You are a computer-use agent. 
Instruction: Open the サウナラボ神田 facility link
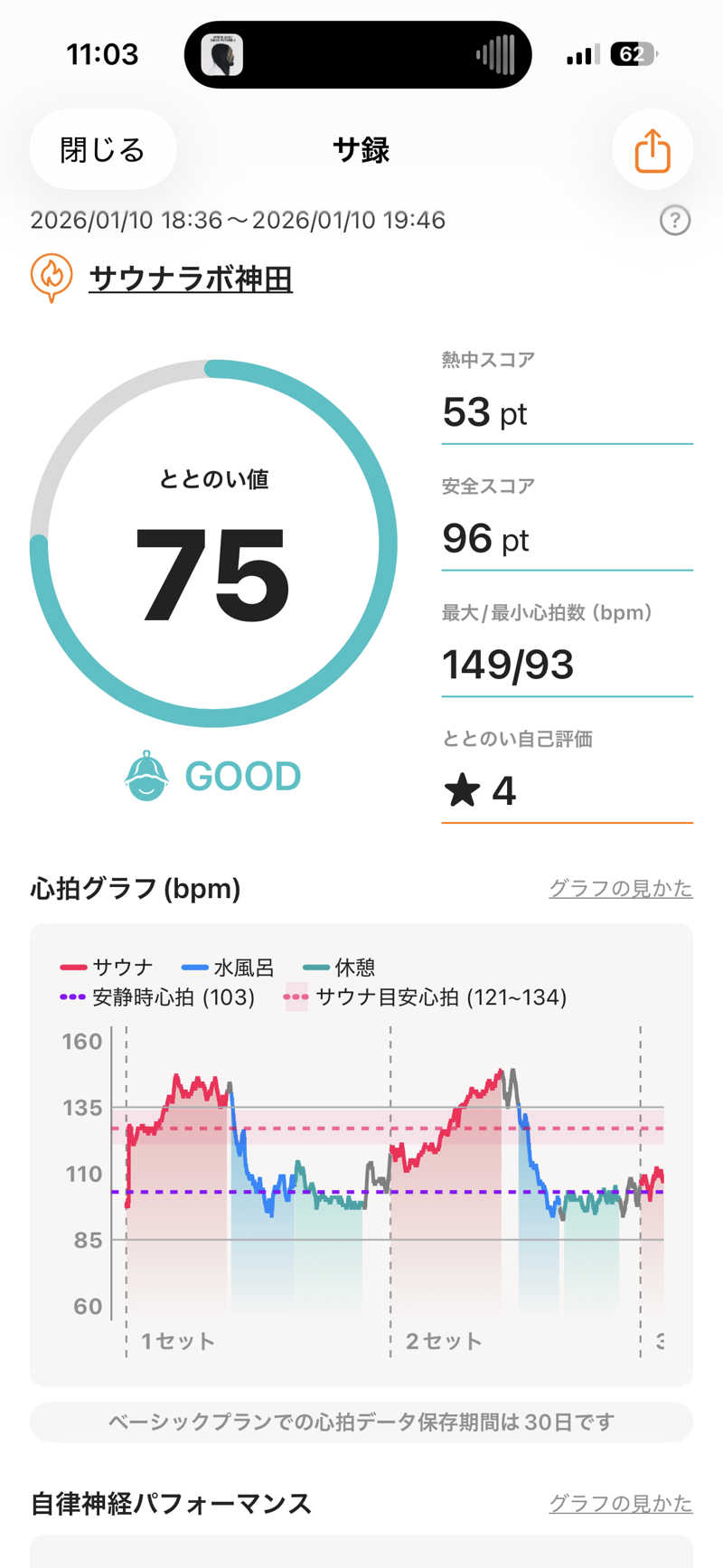tap(191, 279)
